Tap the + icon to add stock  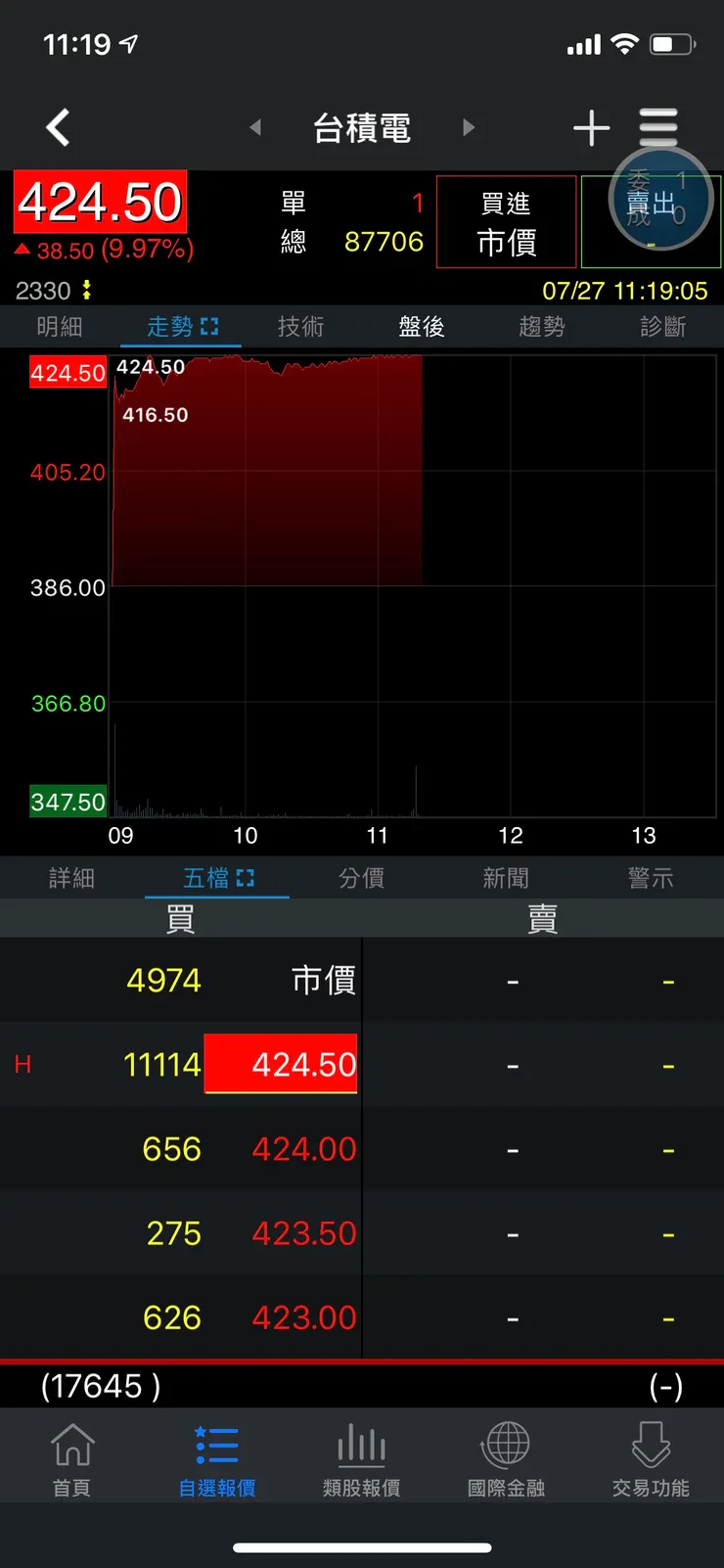pyautogui.click(x=591, y=127)
